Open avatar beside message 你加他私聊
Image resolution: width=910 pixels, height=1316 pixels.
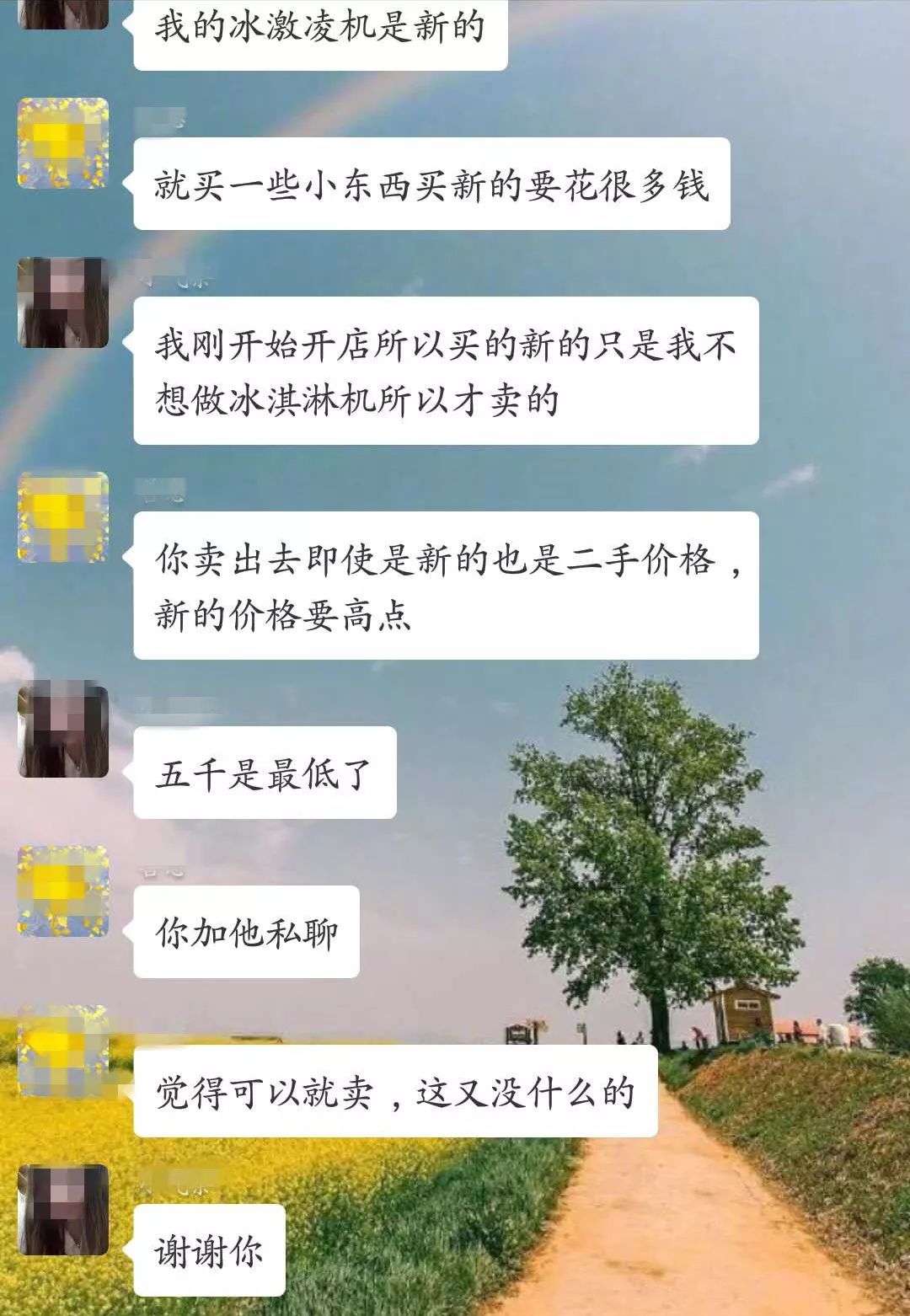pos(63,891)
